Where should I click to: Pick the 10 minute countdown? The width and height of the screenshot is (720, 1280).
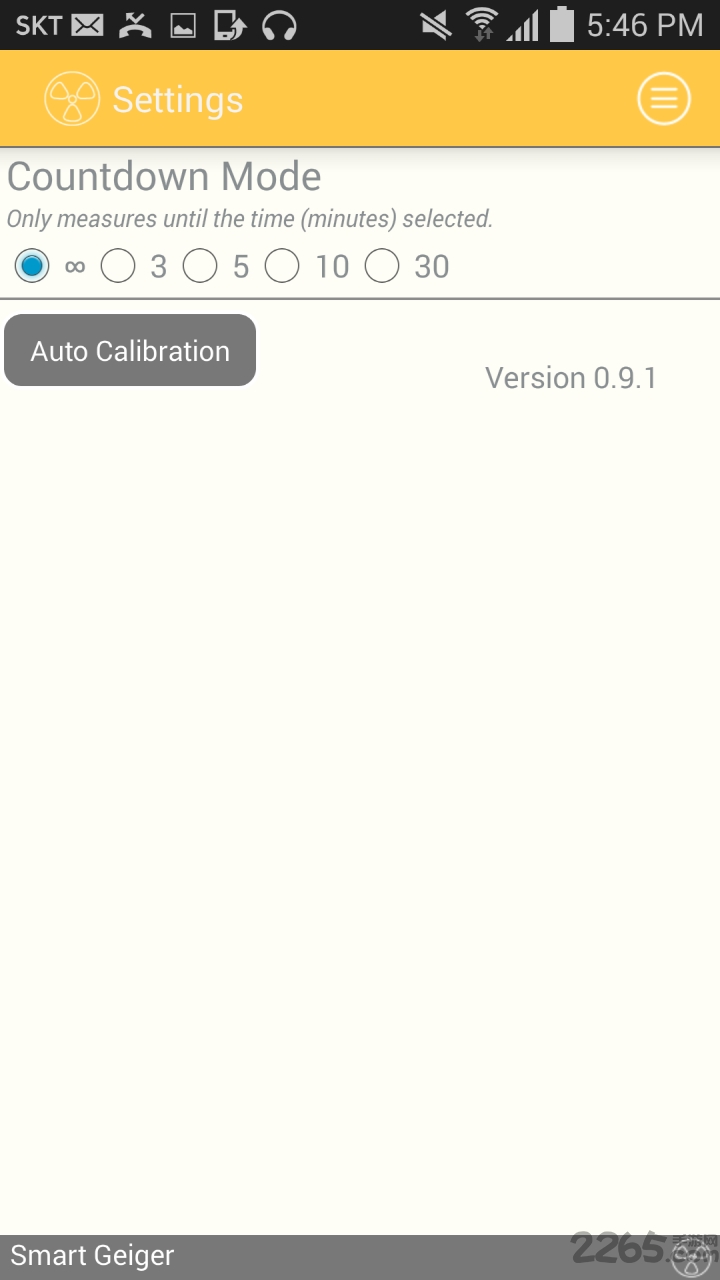coord(282,266)
